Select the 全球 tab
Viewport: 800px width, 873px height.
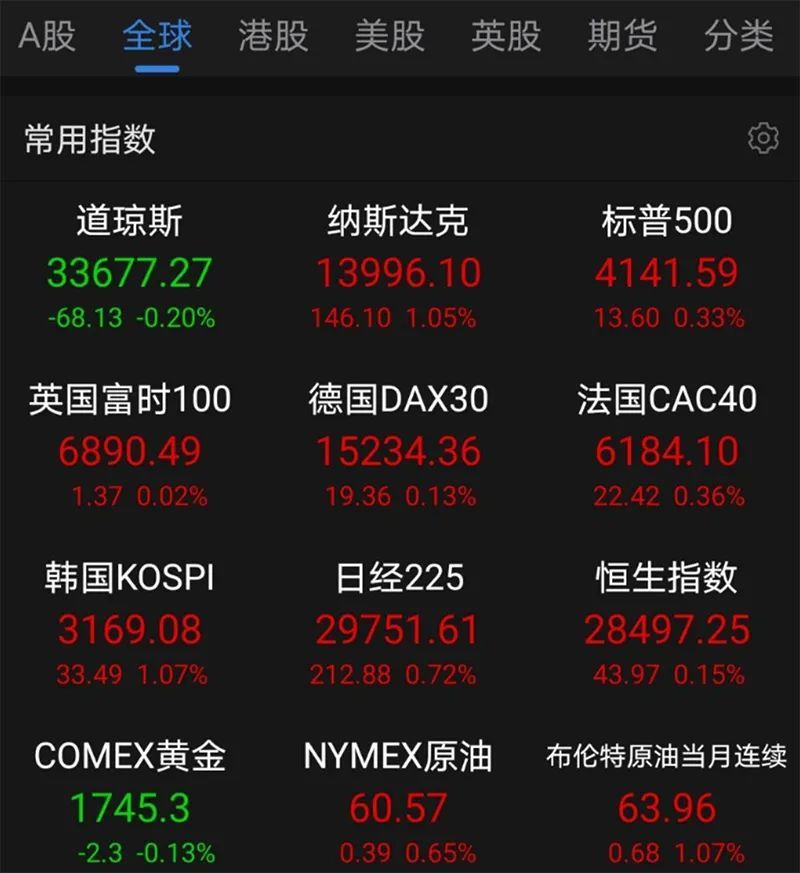(x=157, y=37)
